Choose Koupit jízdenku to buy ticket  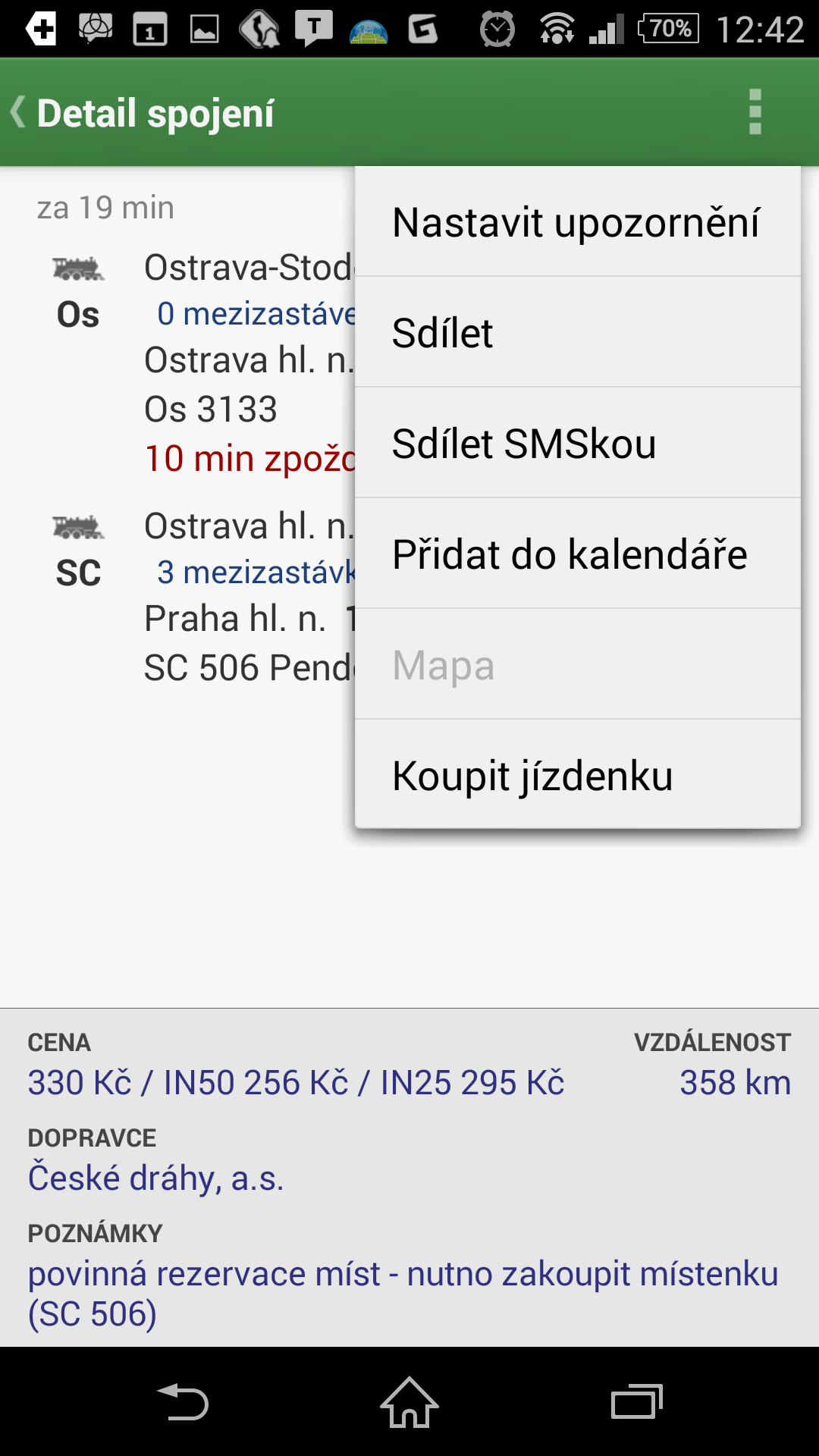578,776
